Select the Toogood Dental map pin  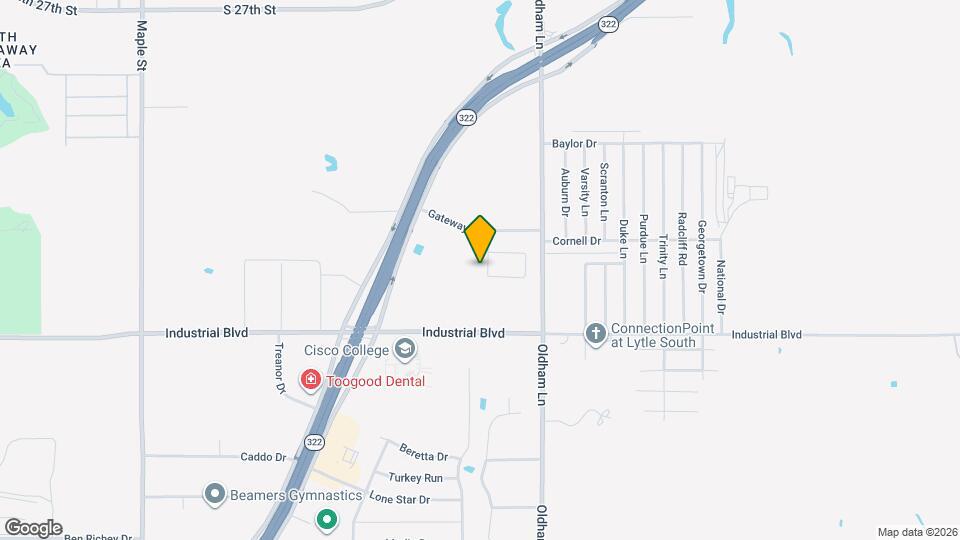pos(311,380)
